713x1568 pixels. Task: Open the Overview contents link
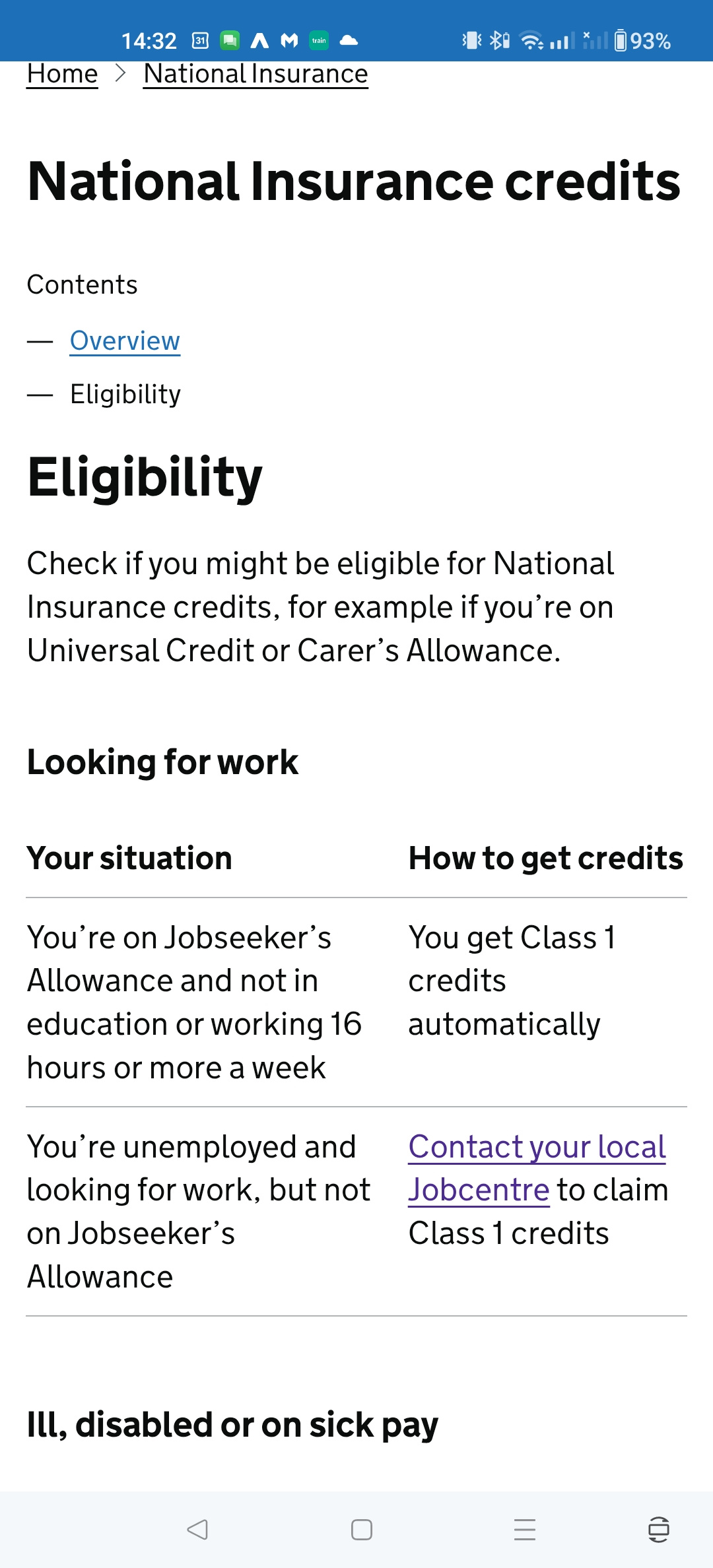(125, 341)
